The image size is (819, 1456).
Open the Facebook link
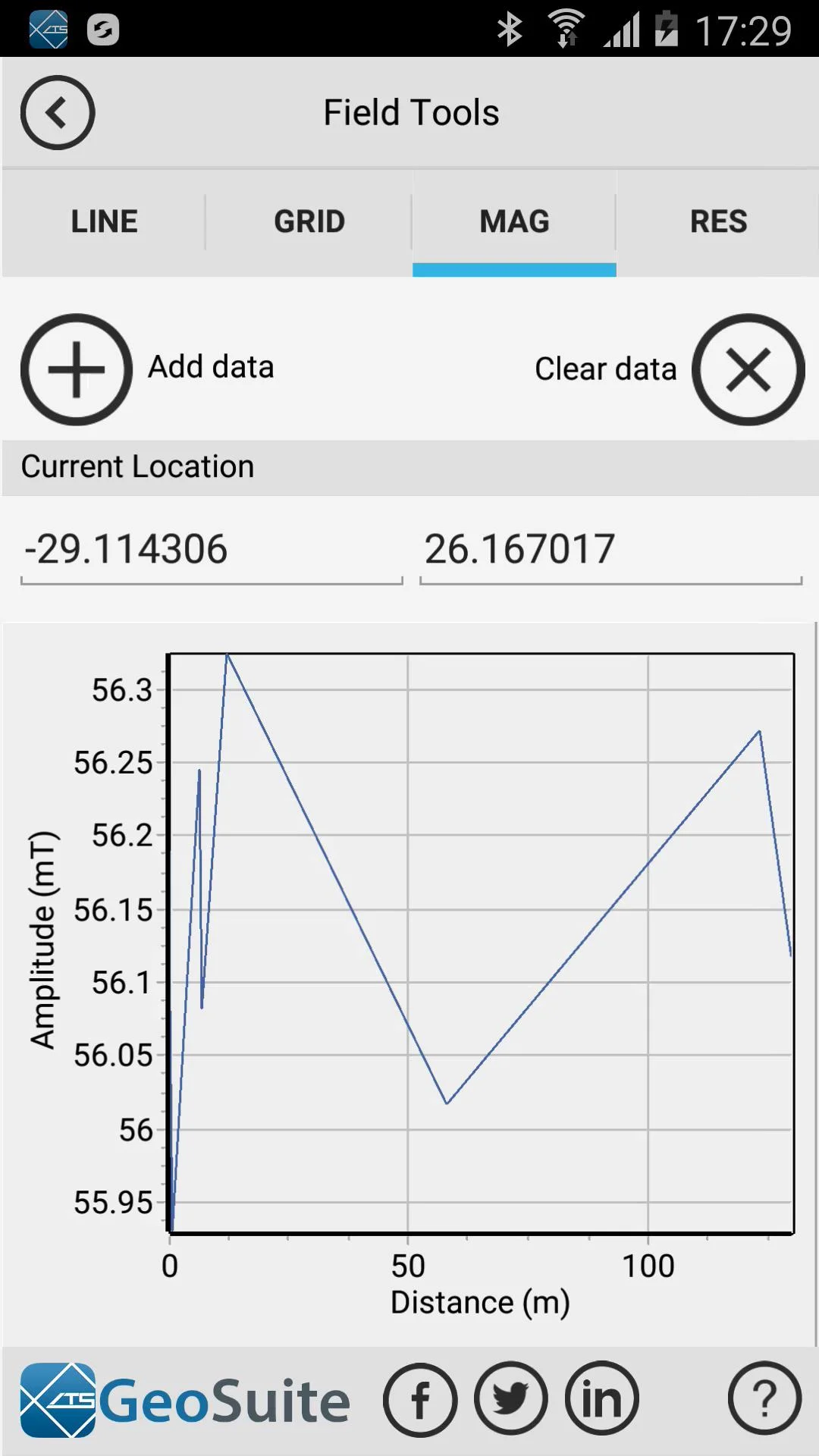420,1399
